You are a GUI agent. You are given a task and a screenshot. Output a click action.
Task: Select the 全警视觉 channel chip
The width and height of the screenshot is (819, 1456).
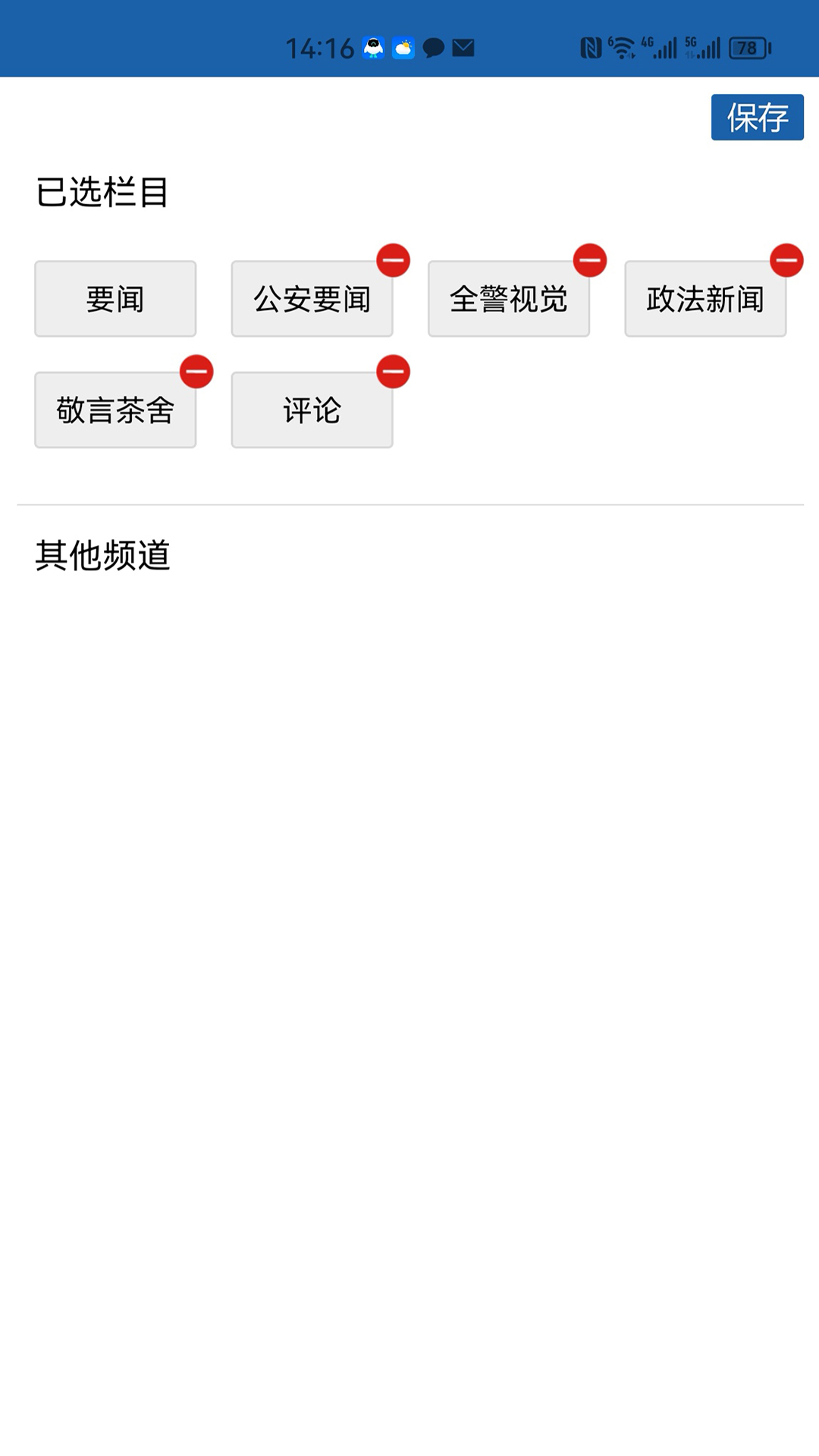click(509, 298)
